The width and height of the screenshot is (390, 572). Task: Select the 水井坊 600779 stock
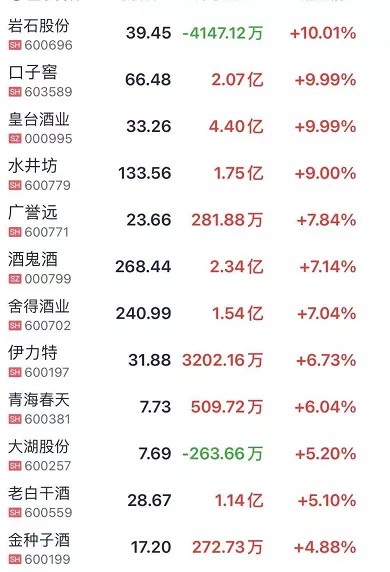pyautogui.click(x=195, y=174)
